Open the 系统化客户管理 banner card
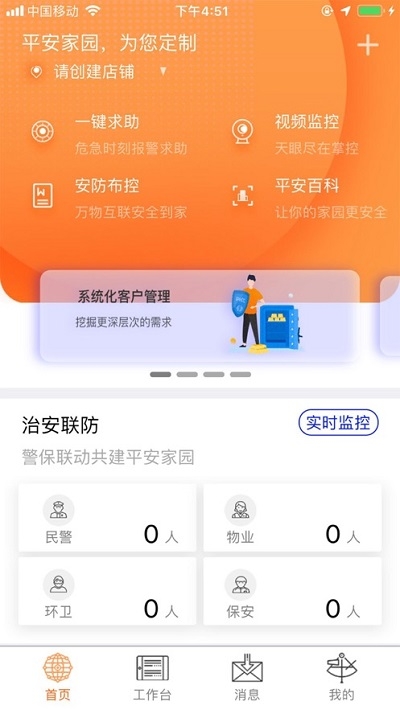This screenshot has width=400, height=710. [200, 316]
